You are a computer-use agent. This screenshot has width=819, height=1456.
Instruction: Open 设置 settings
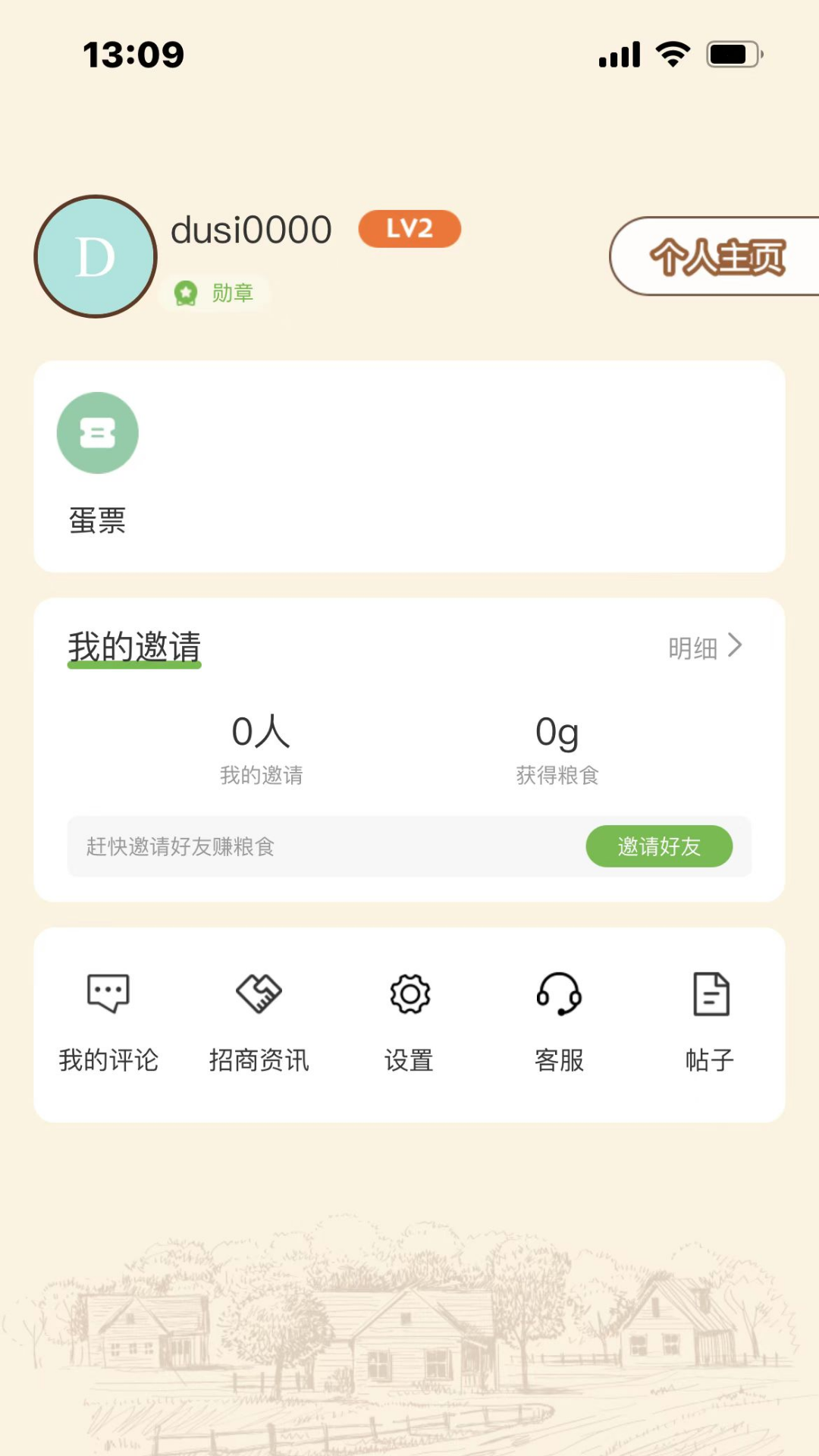pos(409,1020)
